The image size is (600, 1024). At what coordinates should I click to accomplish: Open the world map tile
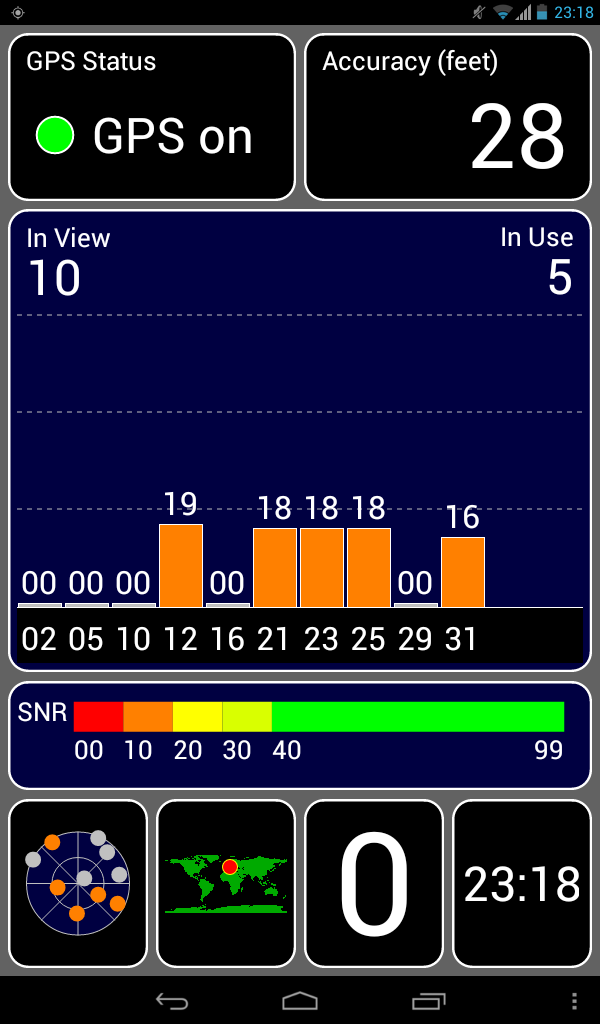(x=226, y=883)
